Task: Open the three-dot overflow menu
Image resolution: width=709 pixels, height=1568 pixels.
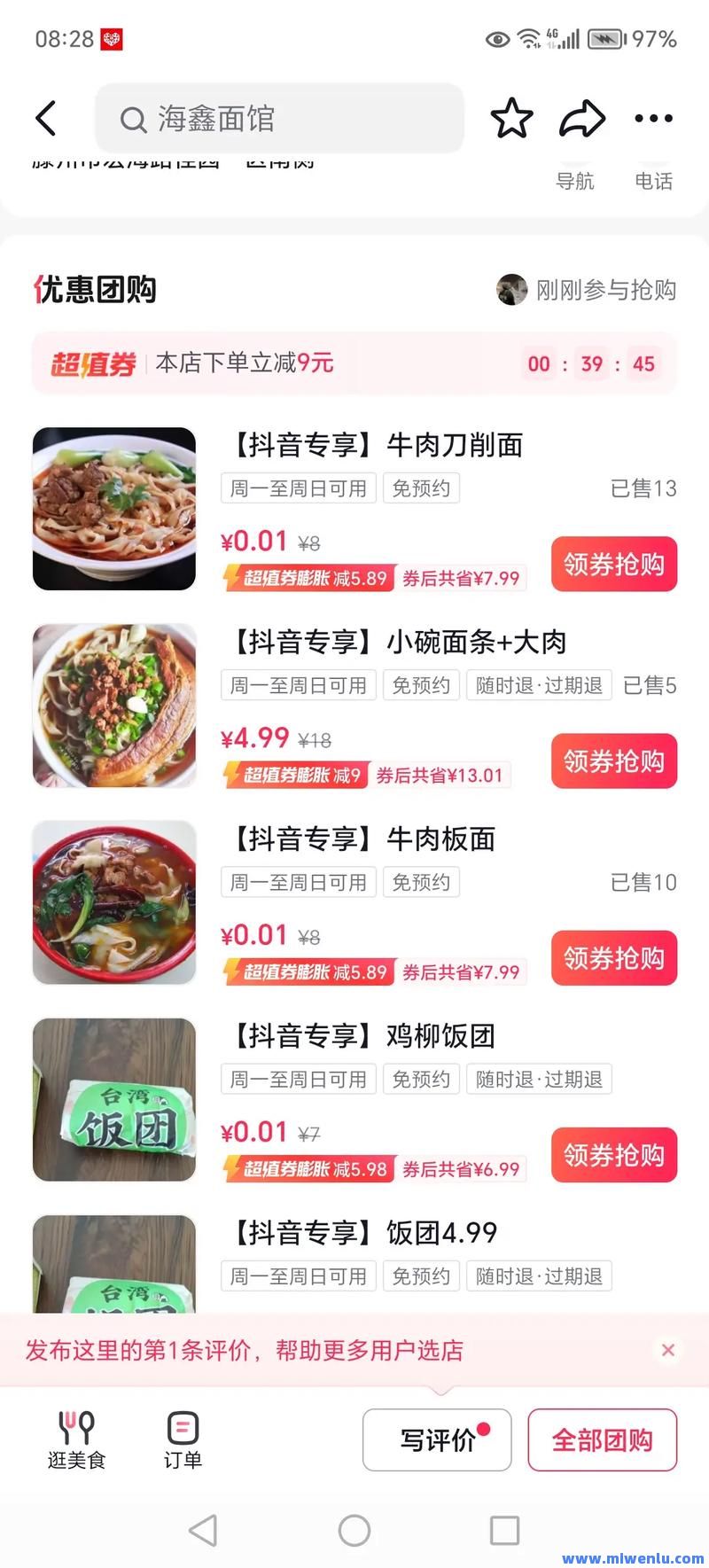Action: (x=654, y=118)
